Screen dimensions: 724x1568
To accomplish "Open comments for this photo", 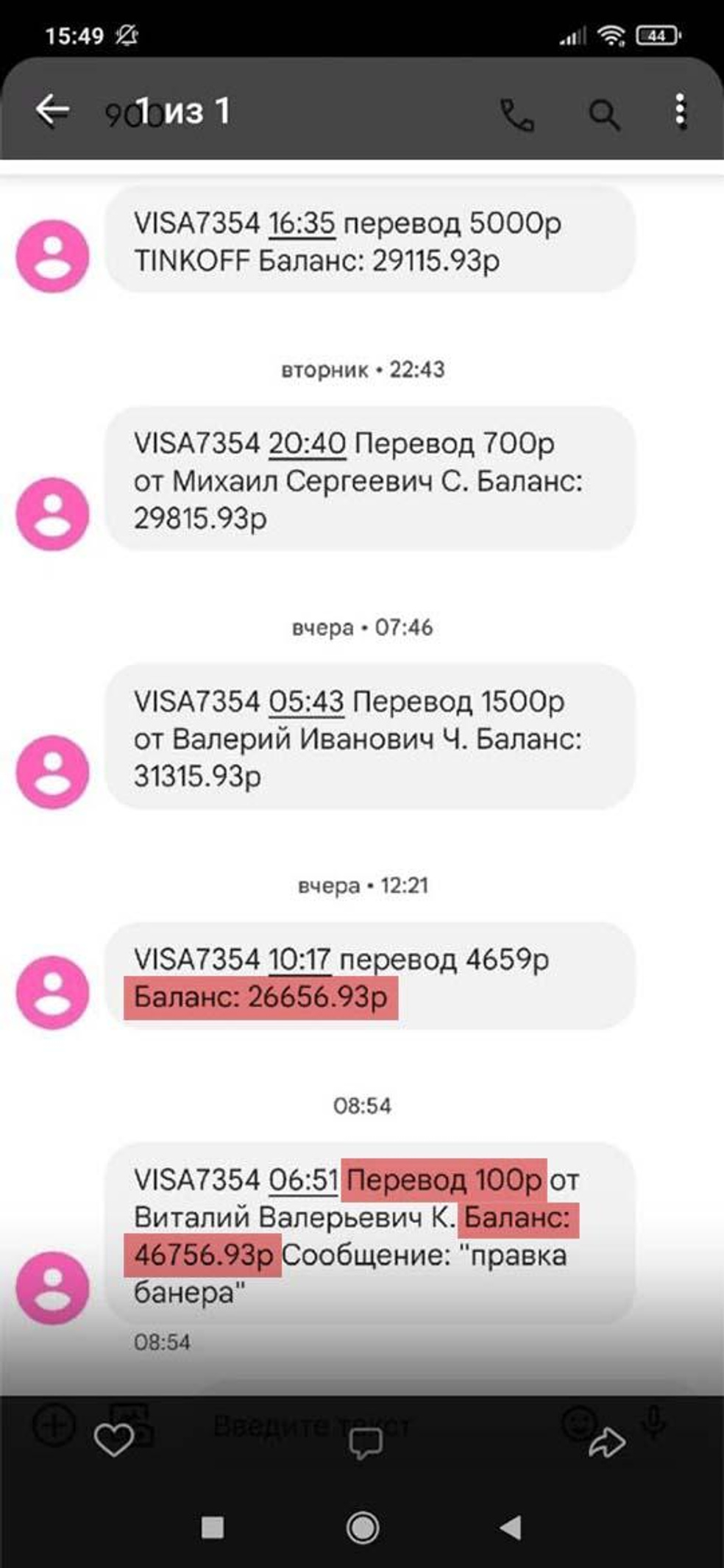I will [x=365, y=1443].
